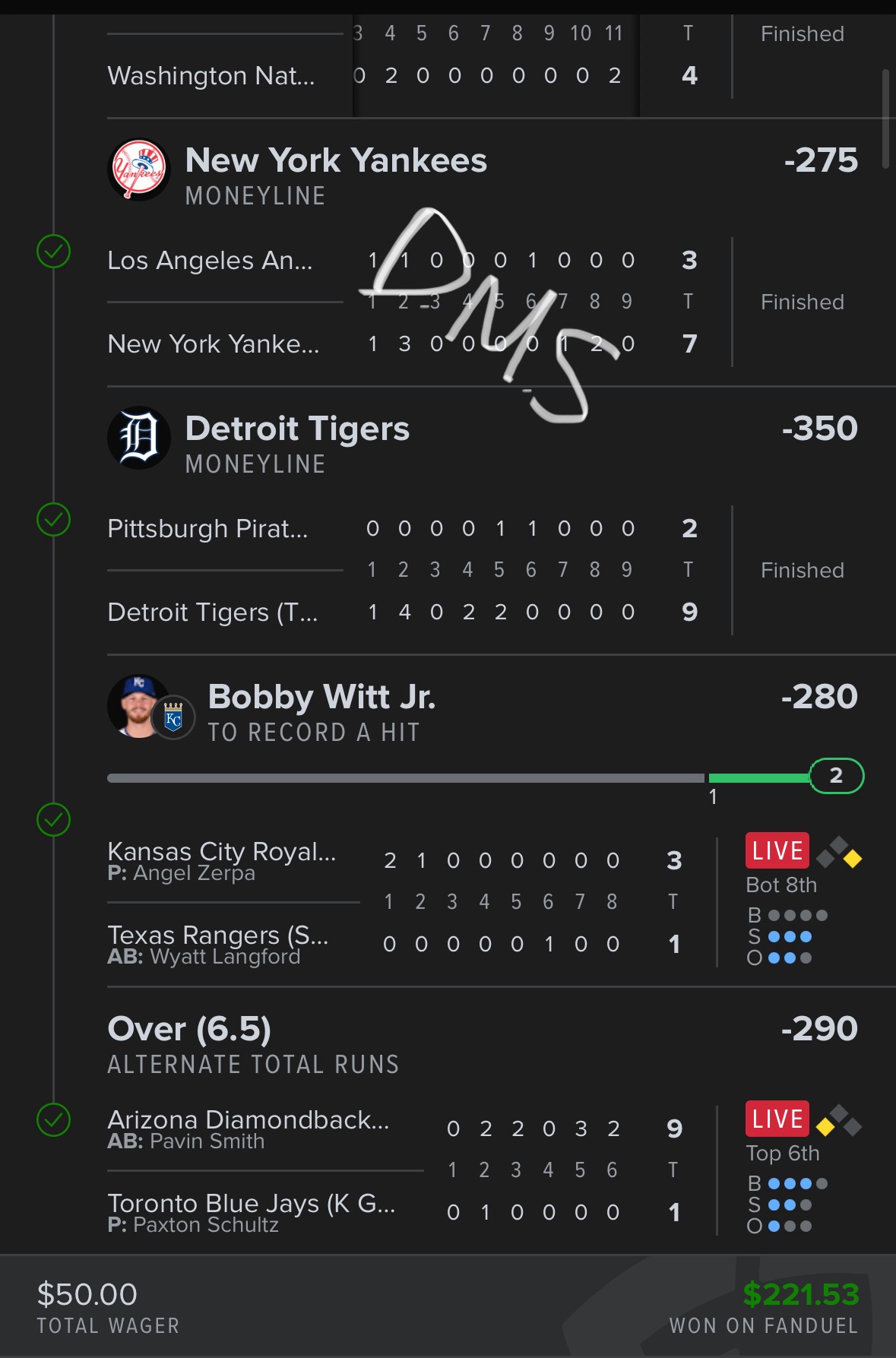
Task: Open the Detroit Tigers moneyline leg
Action: tap(296, 429)
